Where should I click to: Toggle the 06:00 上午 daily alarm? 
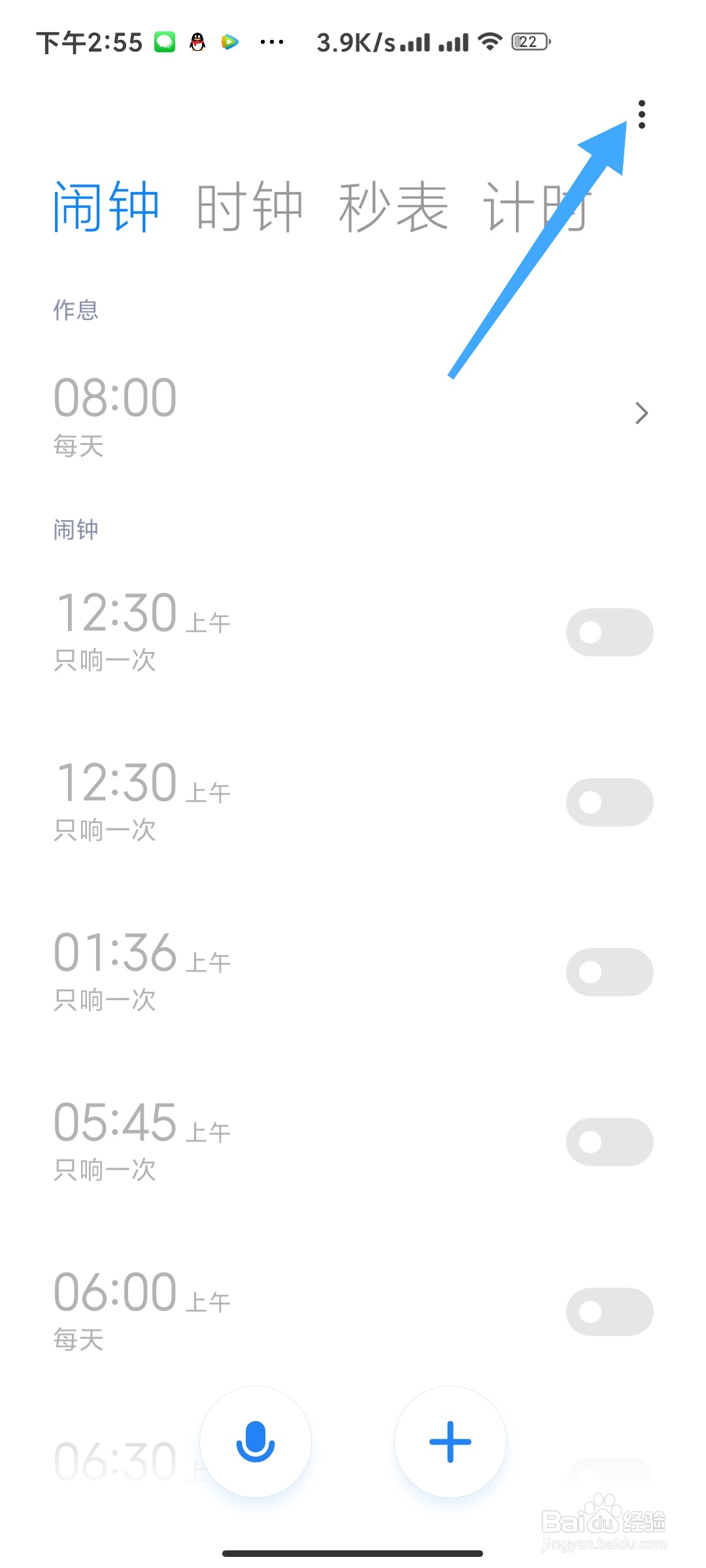click(609, 1312)
